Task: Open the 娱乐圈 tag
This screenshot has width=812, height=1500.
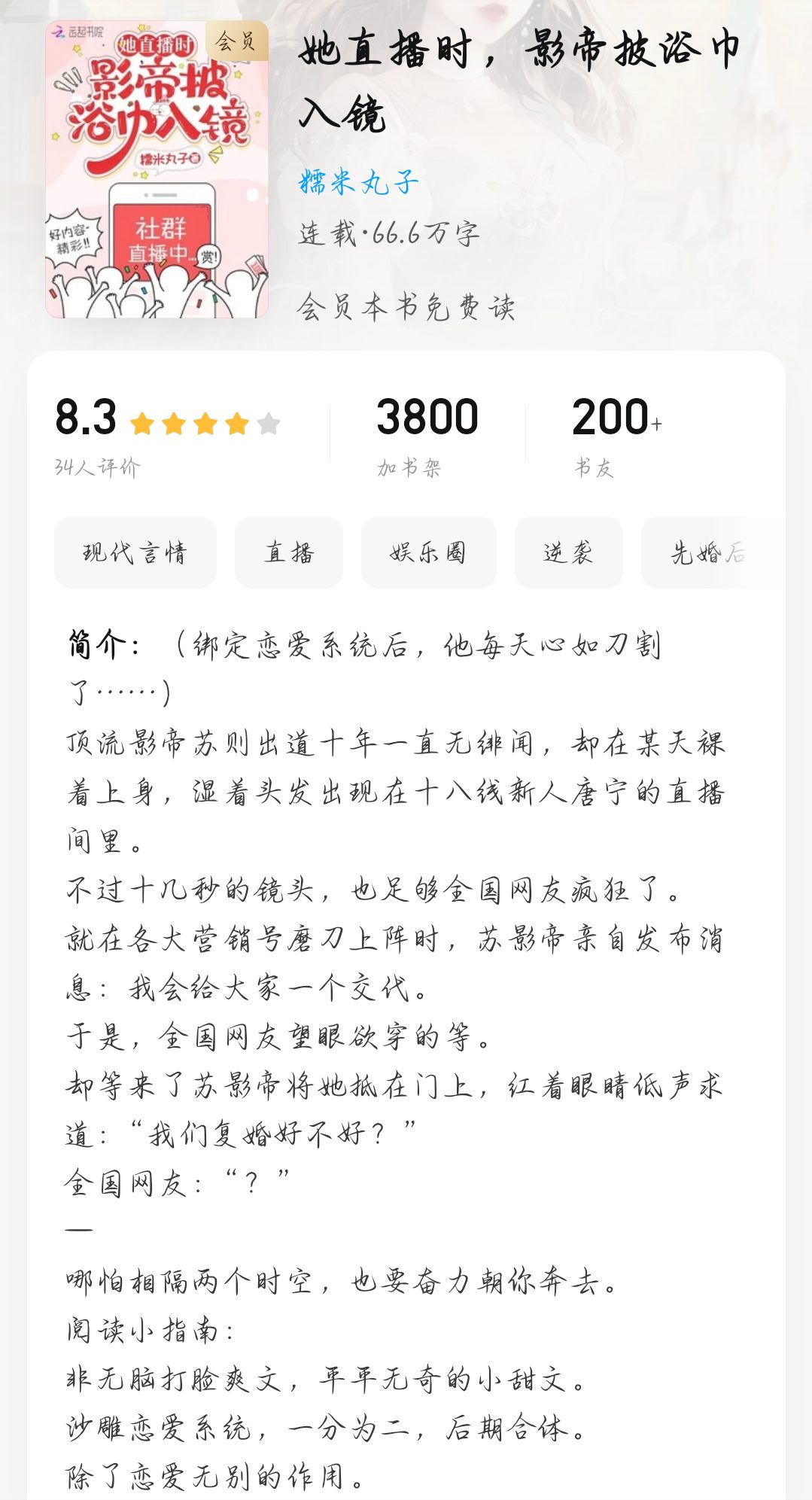Action: [429, 552]
